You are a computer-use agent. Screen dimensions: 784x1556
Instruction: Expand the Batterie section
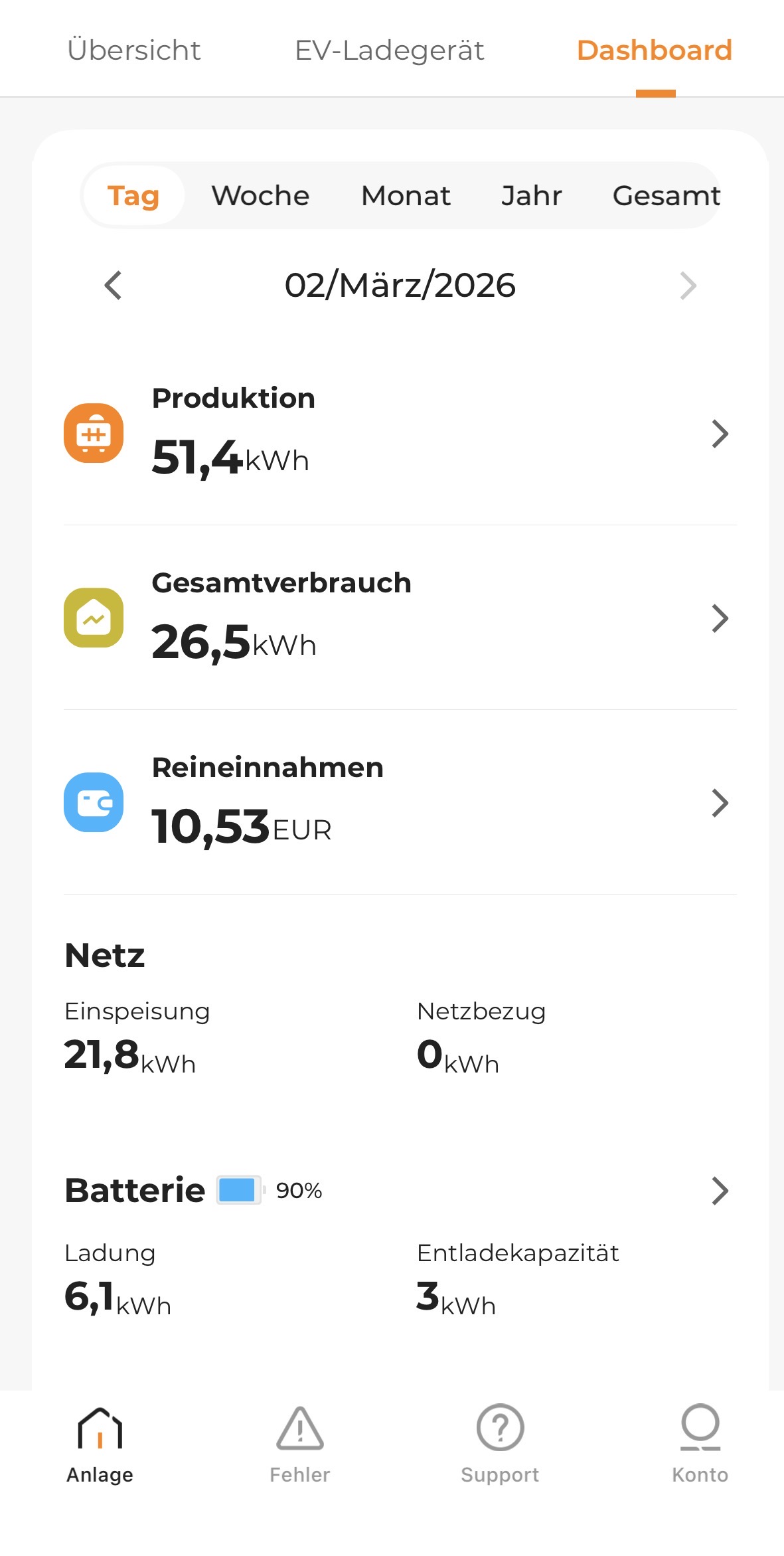720,1191
